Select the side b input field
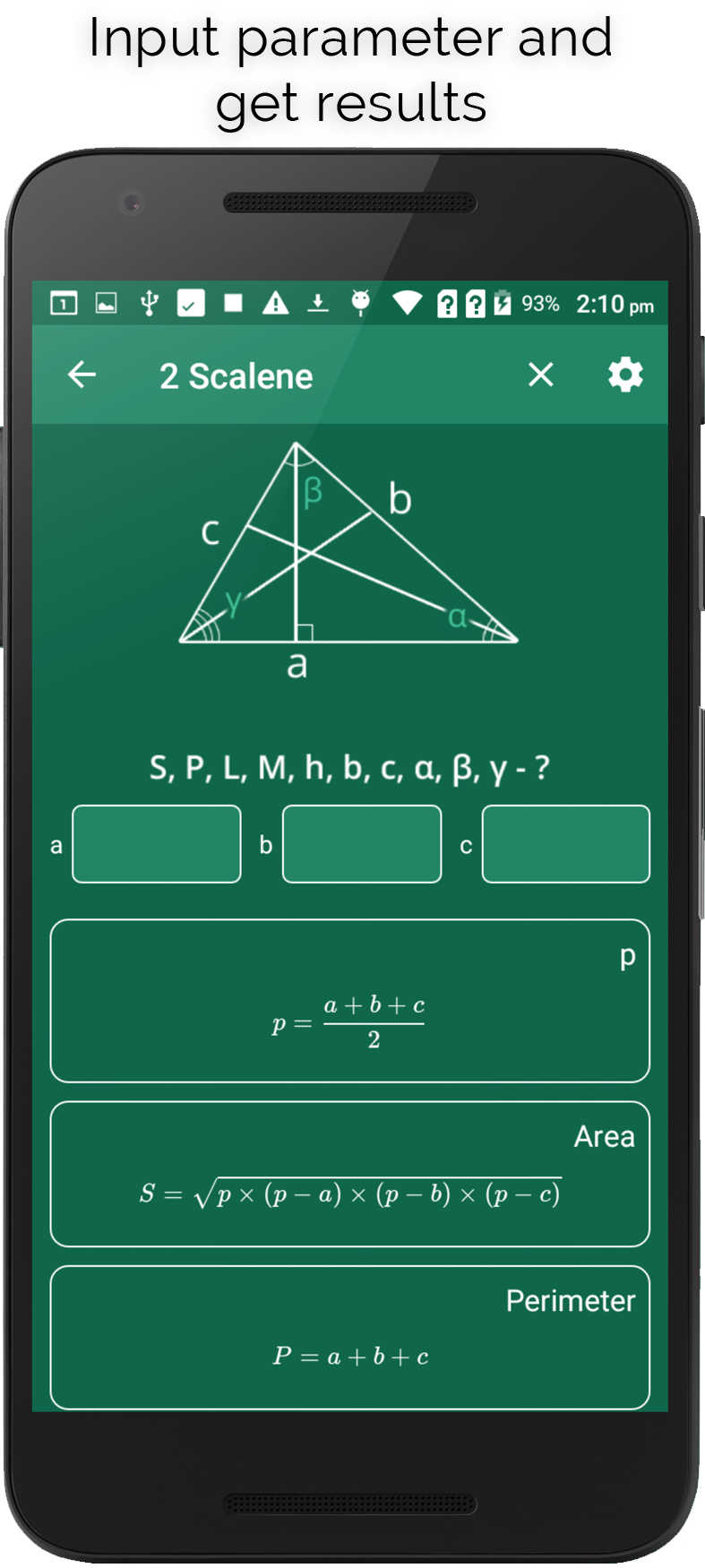 (x=362, y=844)
